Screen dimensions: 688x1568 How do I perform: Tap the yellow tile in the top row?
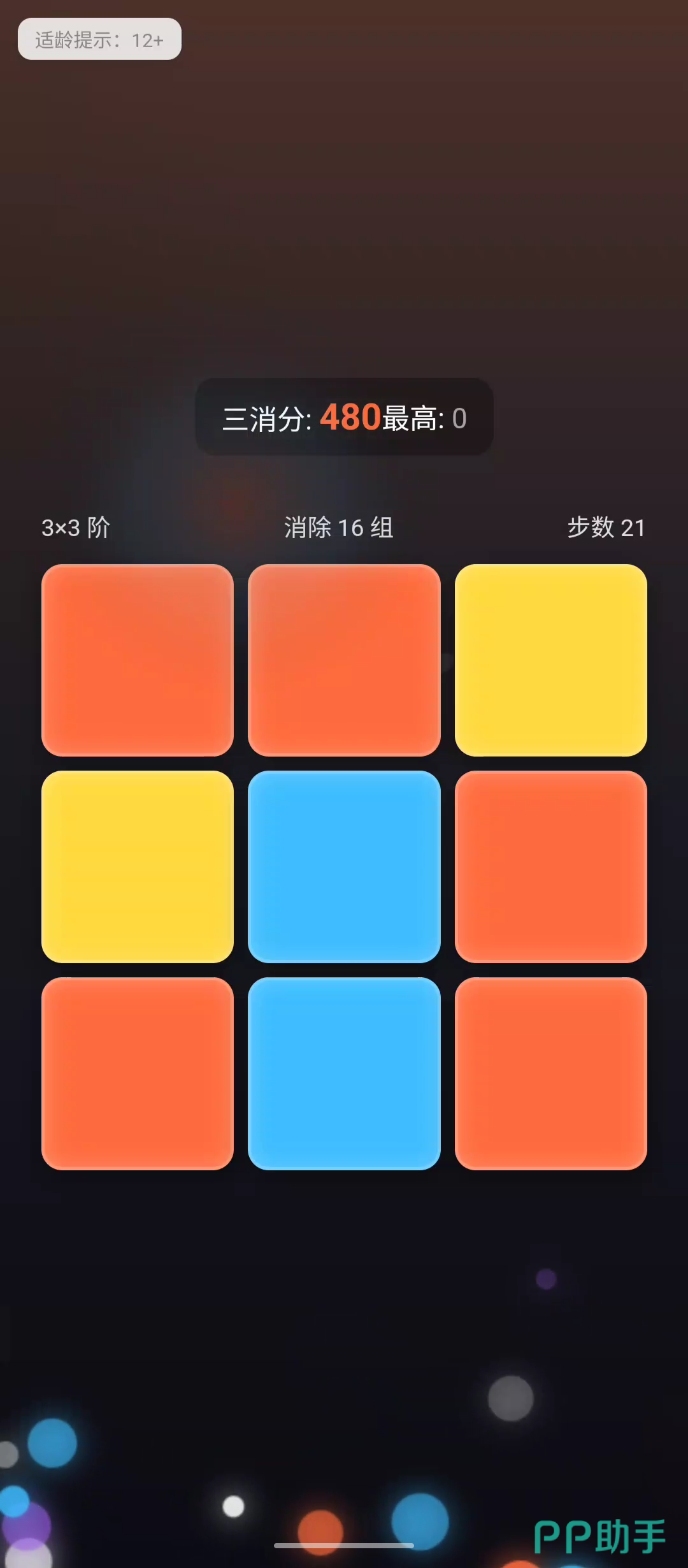(551, 660)
